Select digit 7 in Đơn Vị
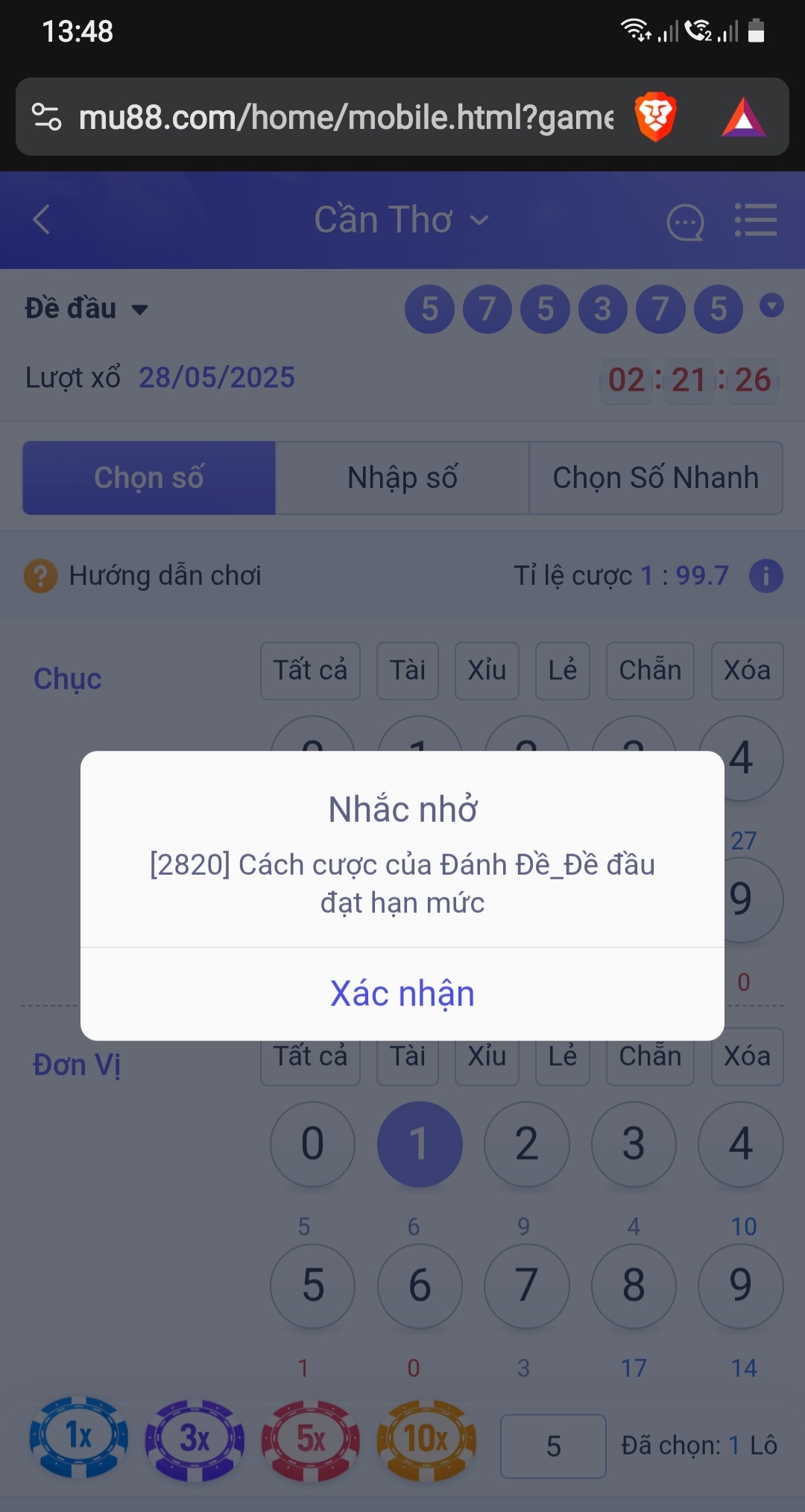 pos(526,1285)
